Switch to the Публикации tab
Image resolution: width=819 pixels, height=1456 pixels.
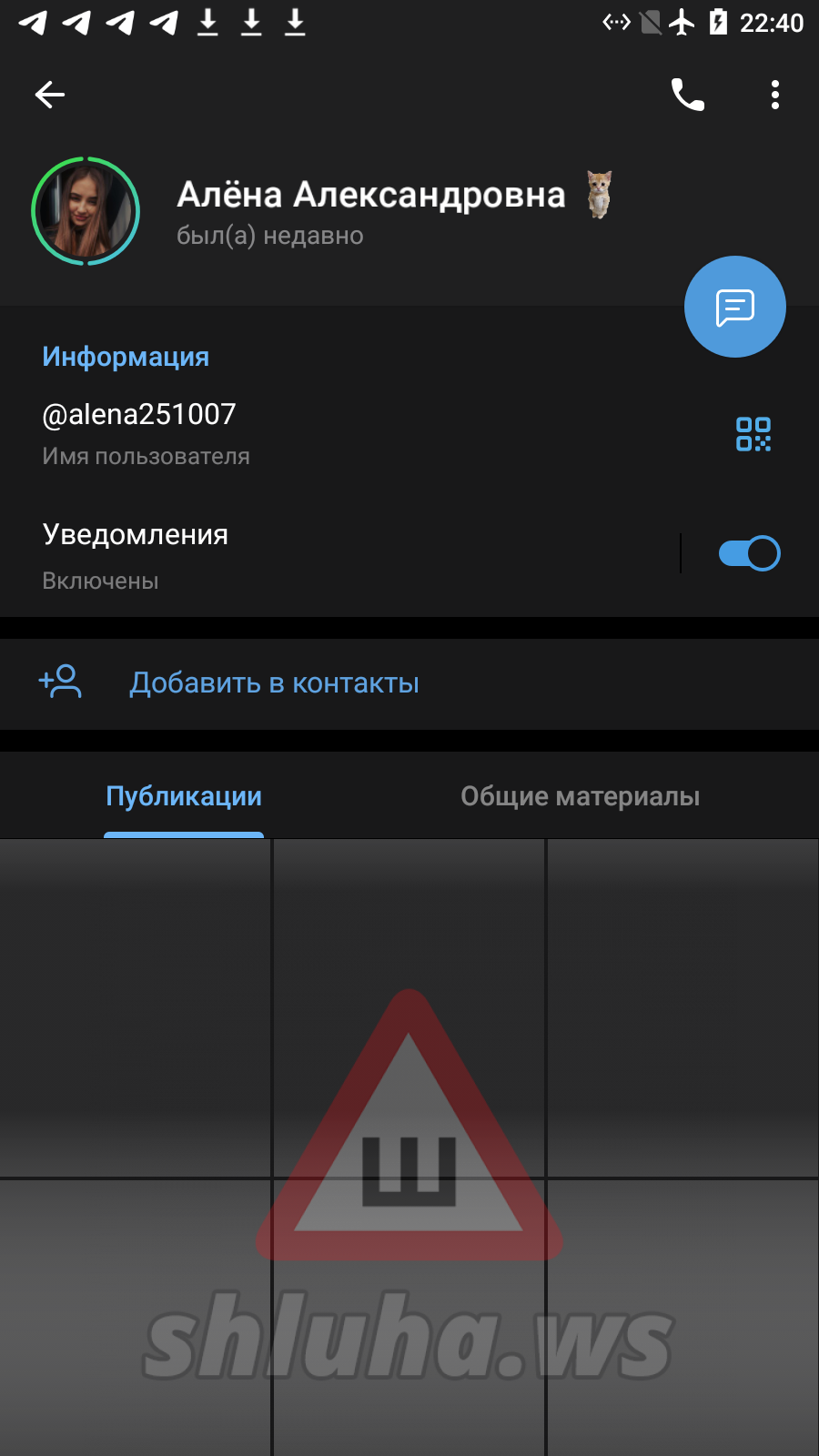click(184, 796)
